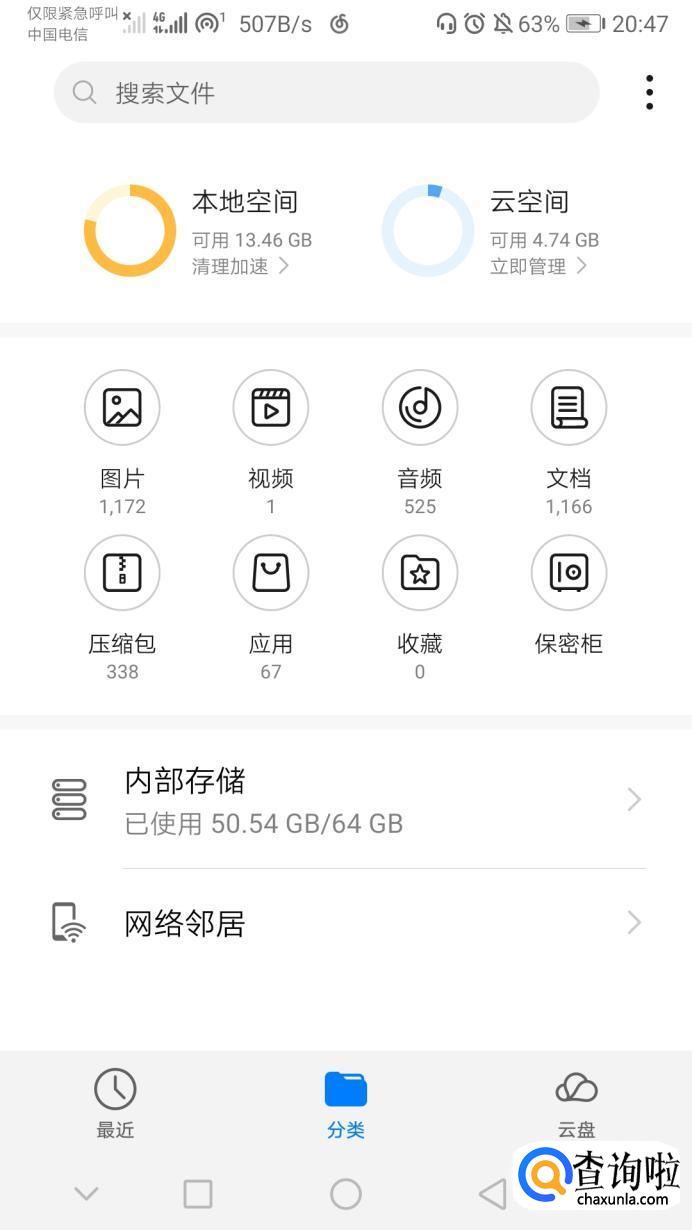Open 清理加速 under 本地空间

coord(240,266)
